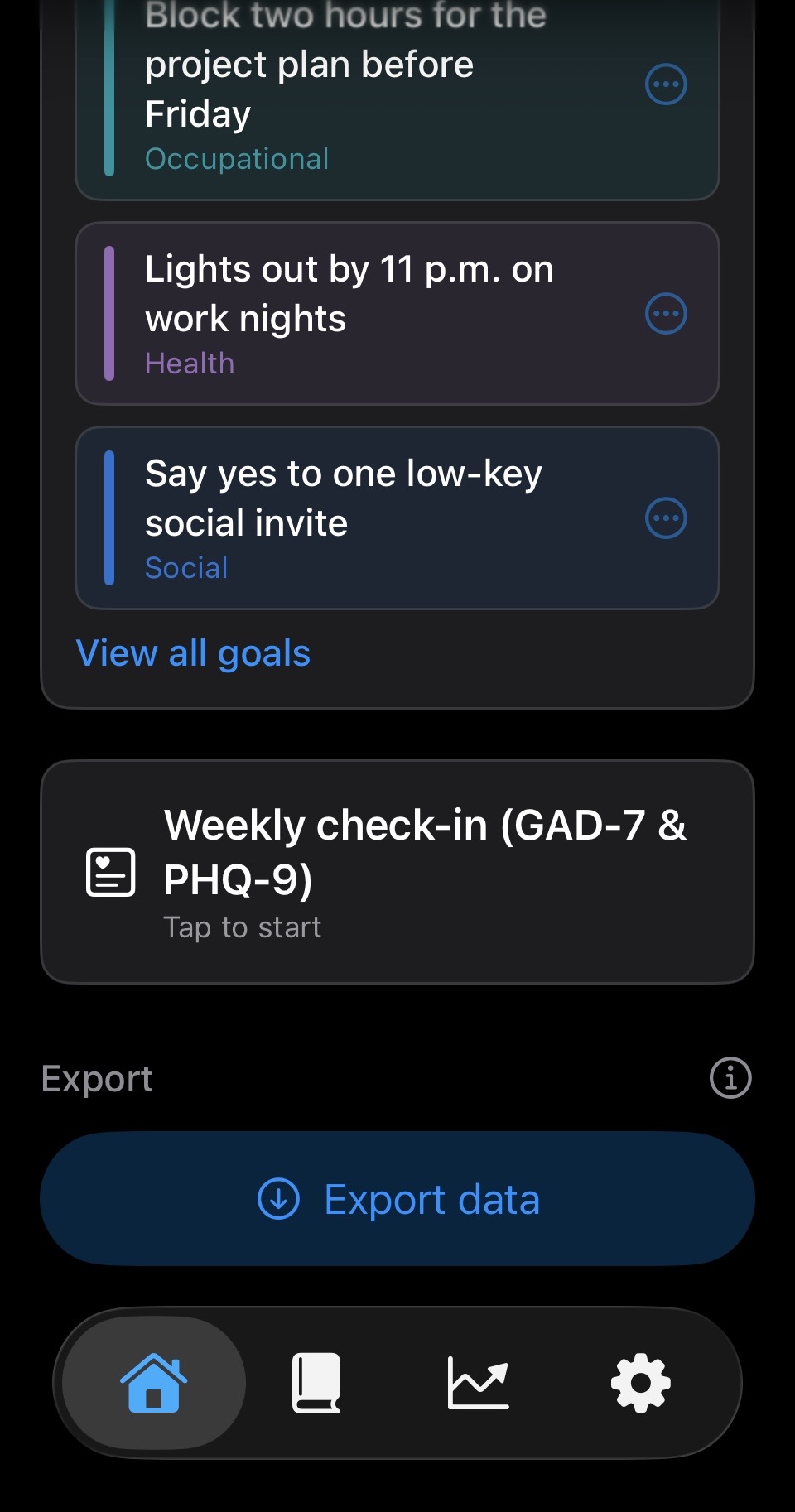795x1512 pixels.
Task: Open options for 'Lights out by 11 p.m.' goal
Action: 666,314
